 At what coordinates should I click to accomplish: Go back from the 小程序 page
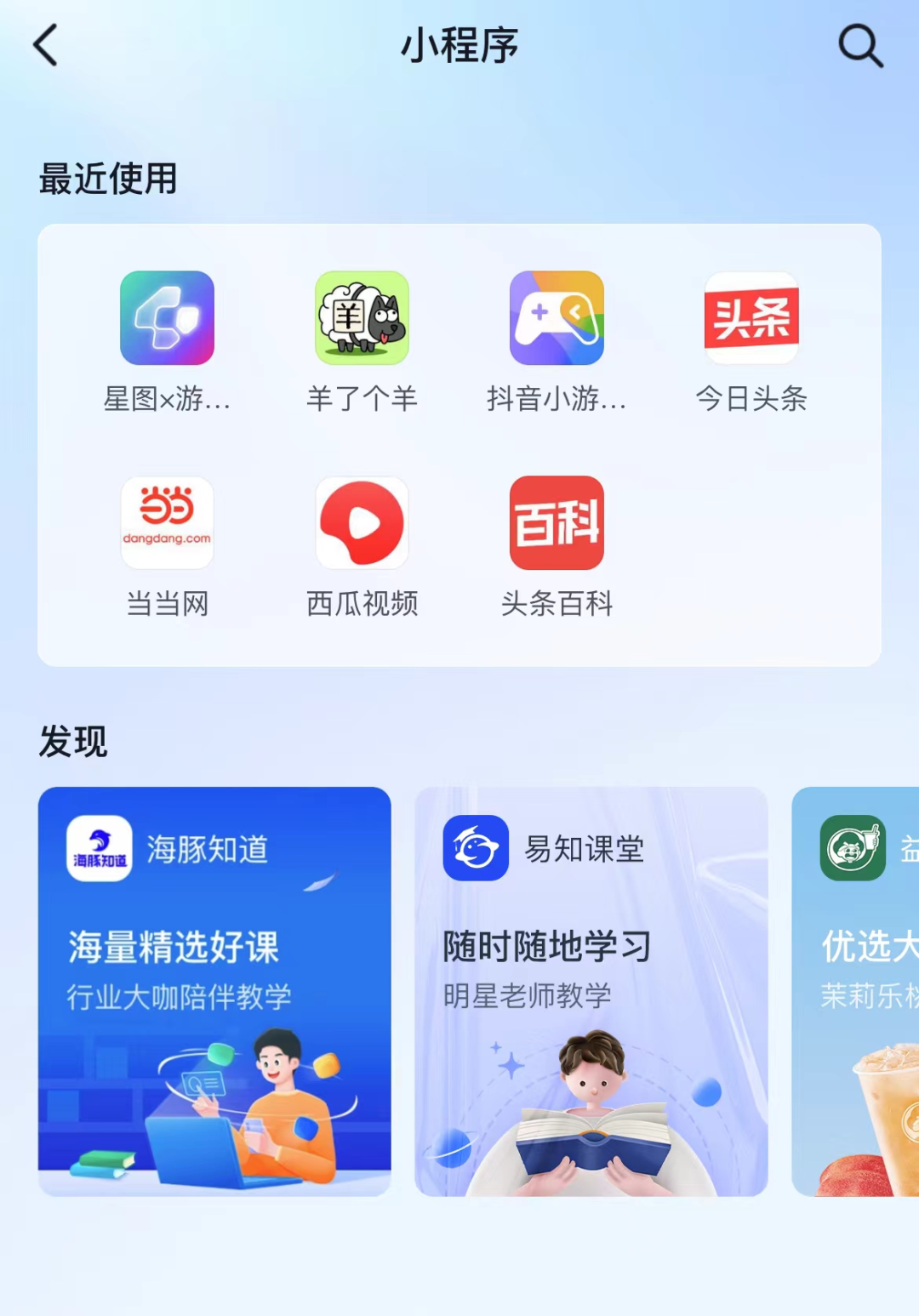click(46, 45)
